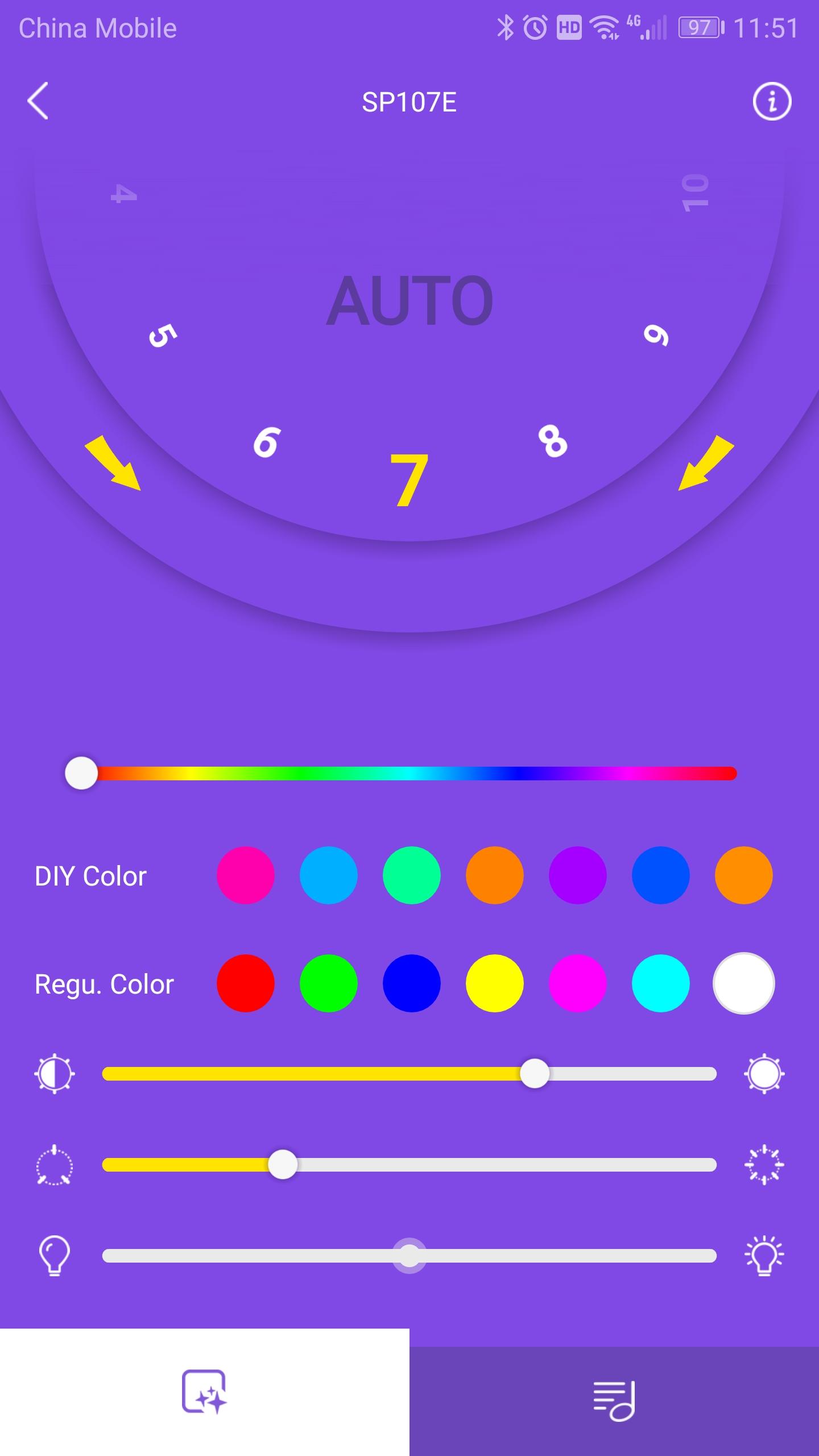Choose the white Regu. Color swatch

tap(743, 983)
